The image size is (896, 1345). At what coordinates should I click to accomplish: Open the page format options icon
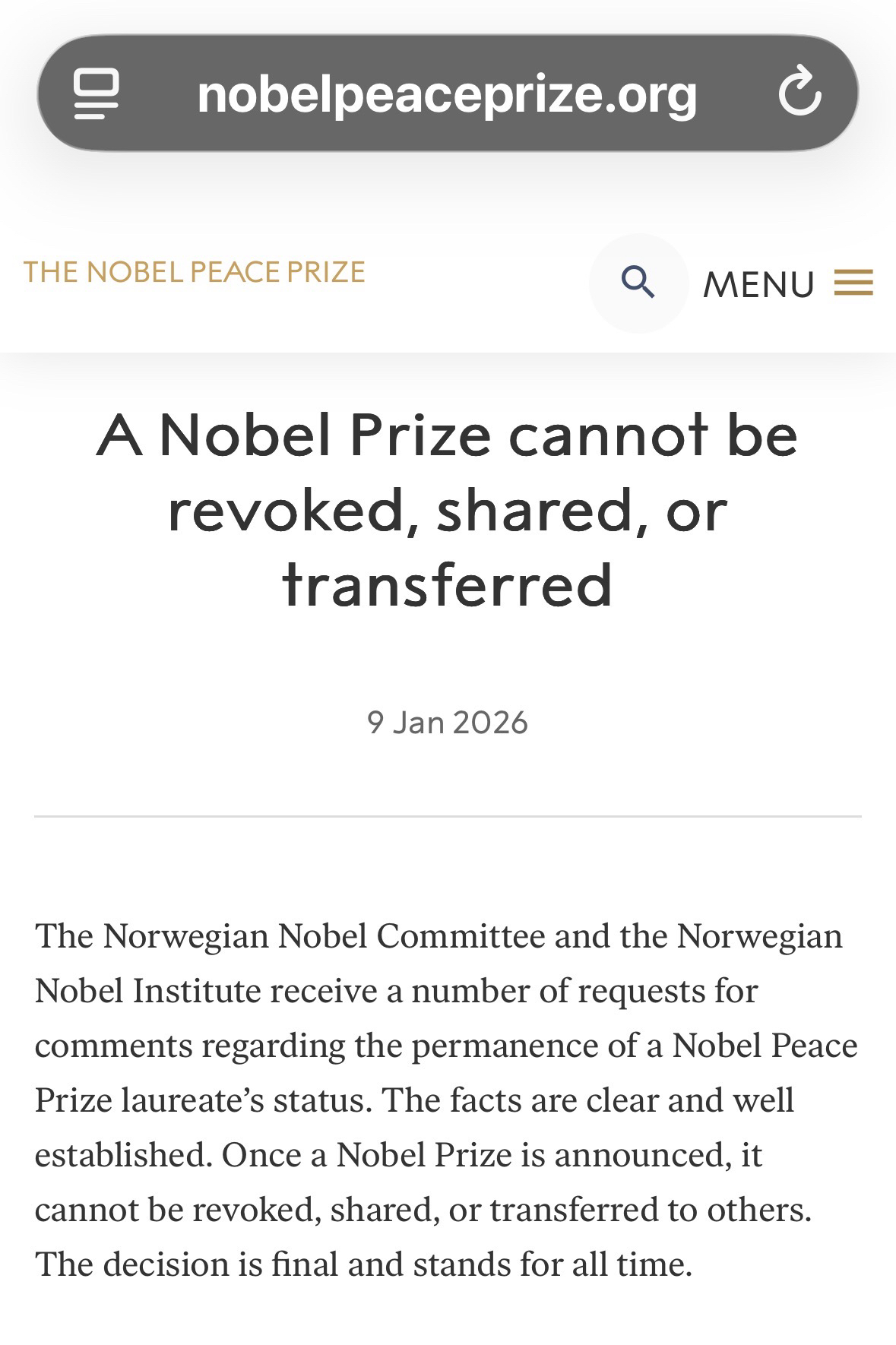pos(97,93)
